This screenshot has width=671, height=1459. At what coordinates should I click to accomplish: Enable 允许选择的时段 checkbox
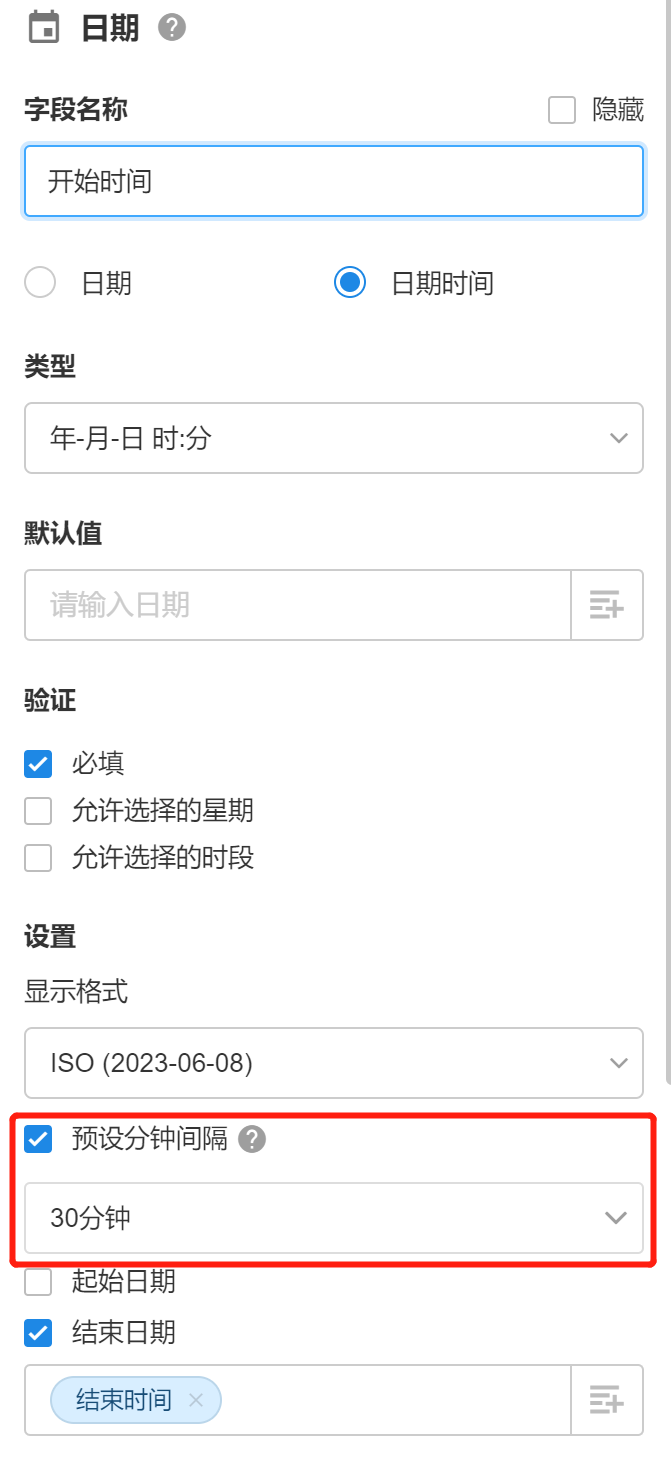coord(38,858)
